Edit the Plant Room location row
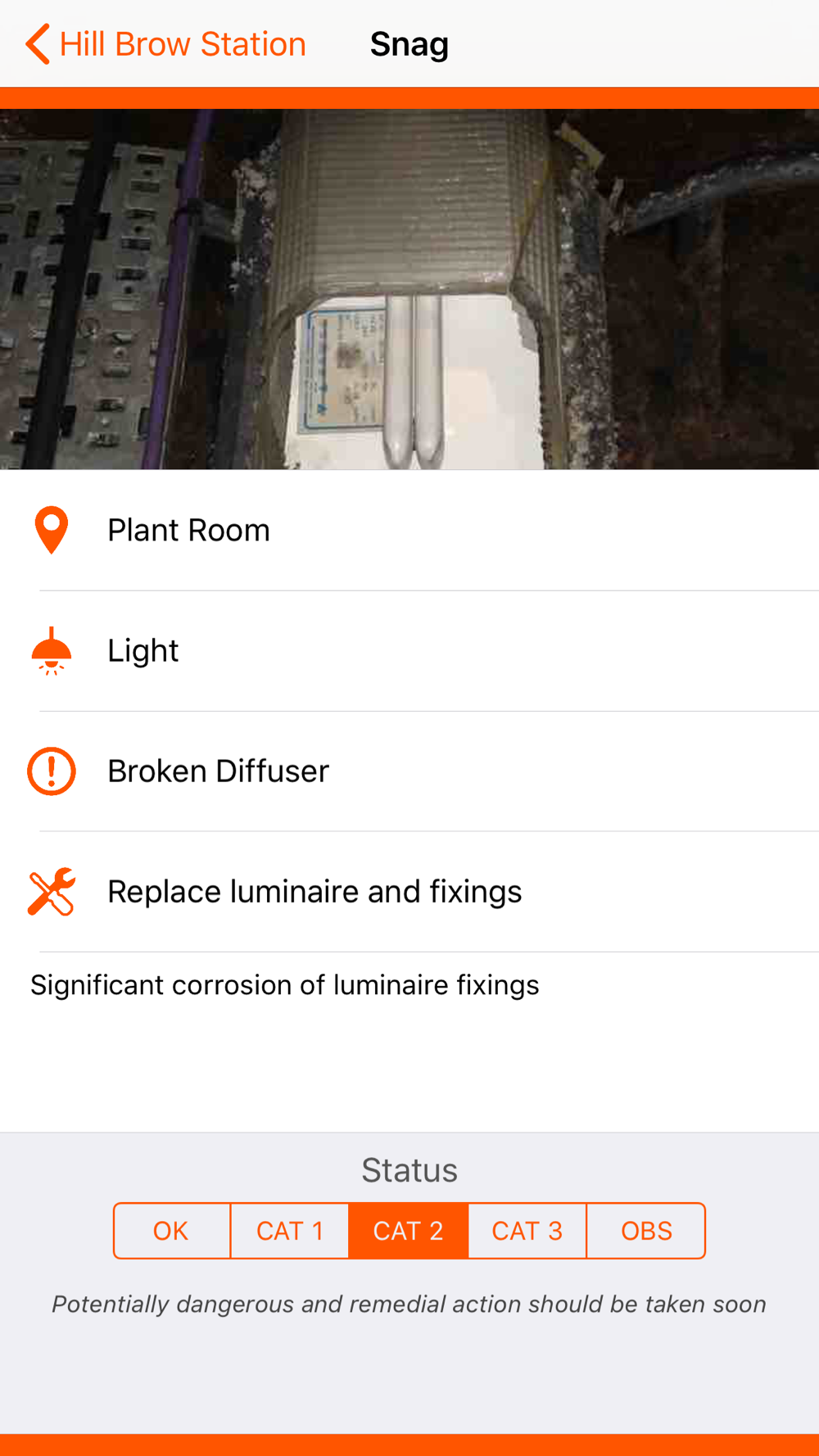The width and height of the screenshot is (819, 1456). (x=409, y=531)
